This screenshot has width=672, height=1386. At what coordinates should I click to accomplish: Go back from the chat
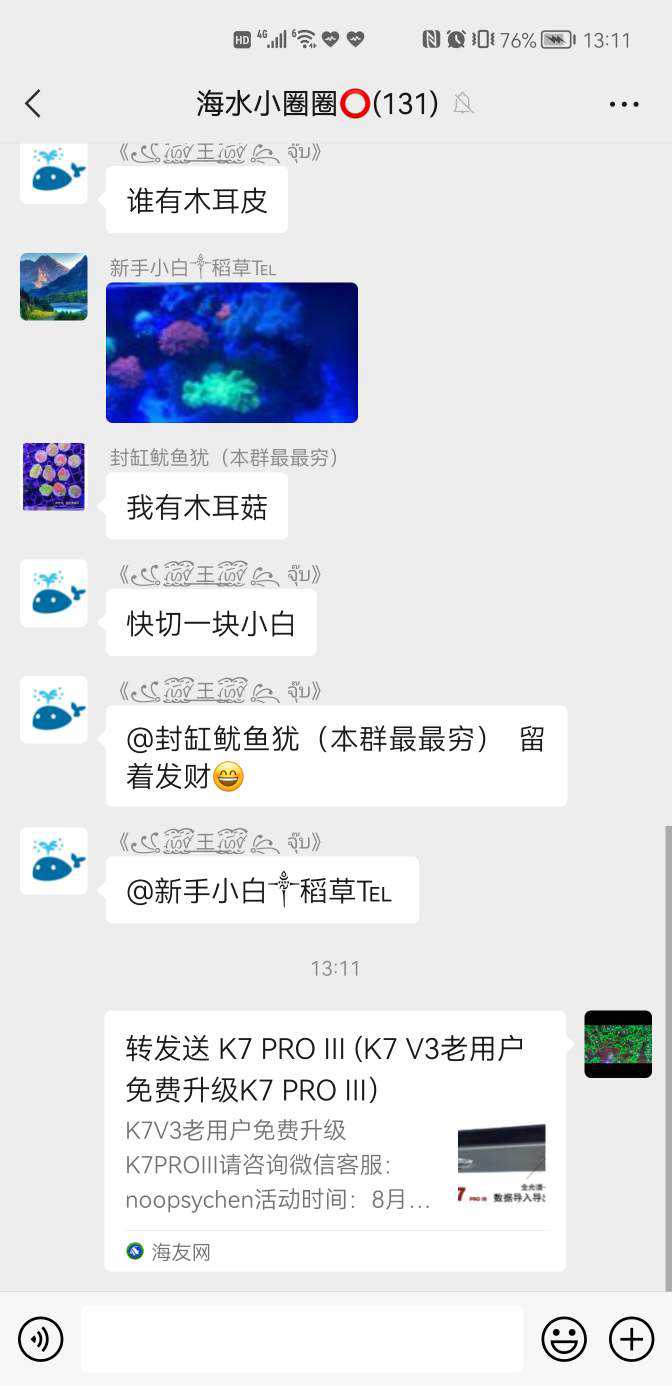(x=33, y=103)
